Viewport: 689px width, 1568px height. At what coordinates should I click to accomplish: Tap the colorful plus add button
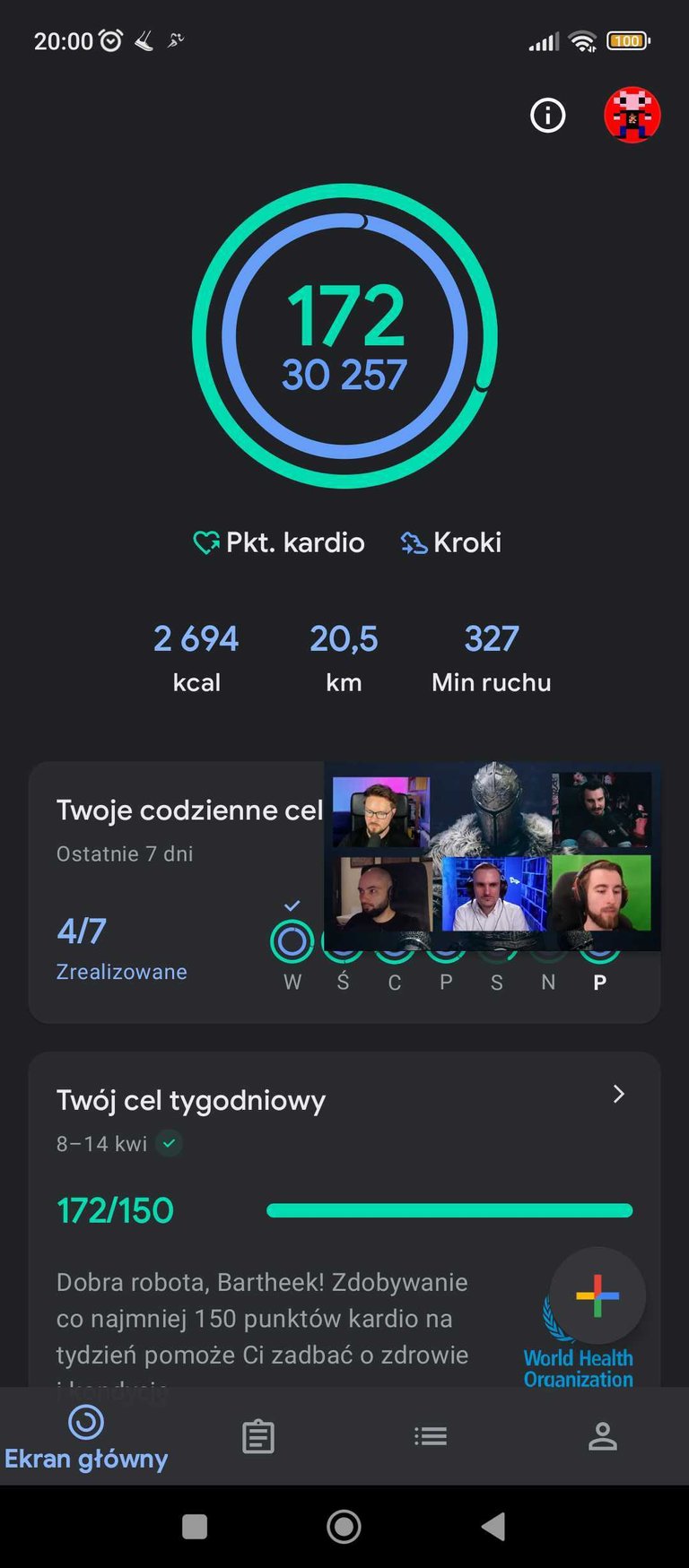[x=597, y=1295]
